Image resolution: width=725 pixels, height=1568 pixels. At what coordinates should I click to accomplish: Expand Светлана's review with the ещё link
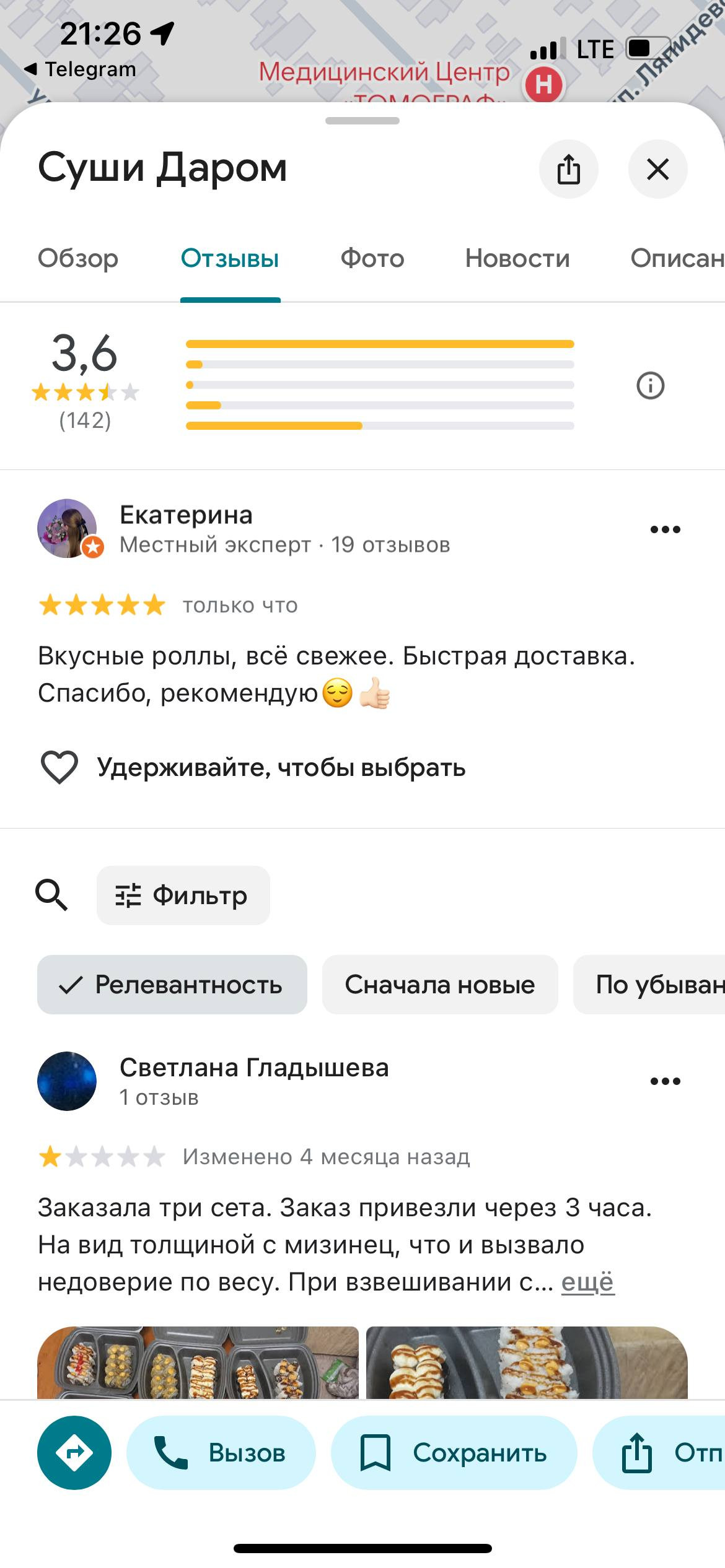pos(587,1282)
